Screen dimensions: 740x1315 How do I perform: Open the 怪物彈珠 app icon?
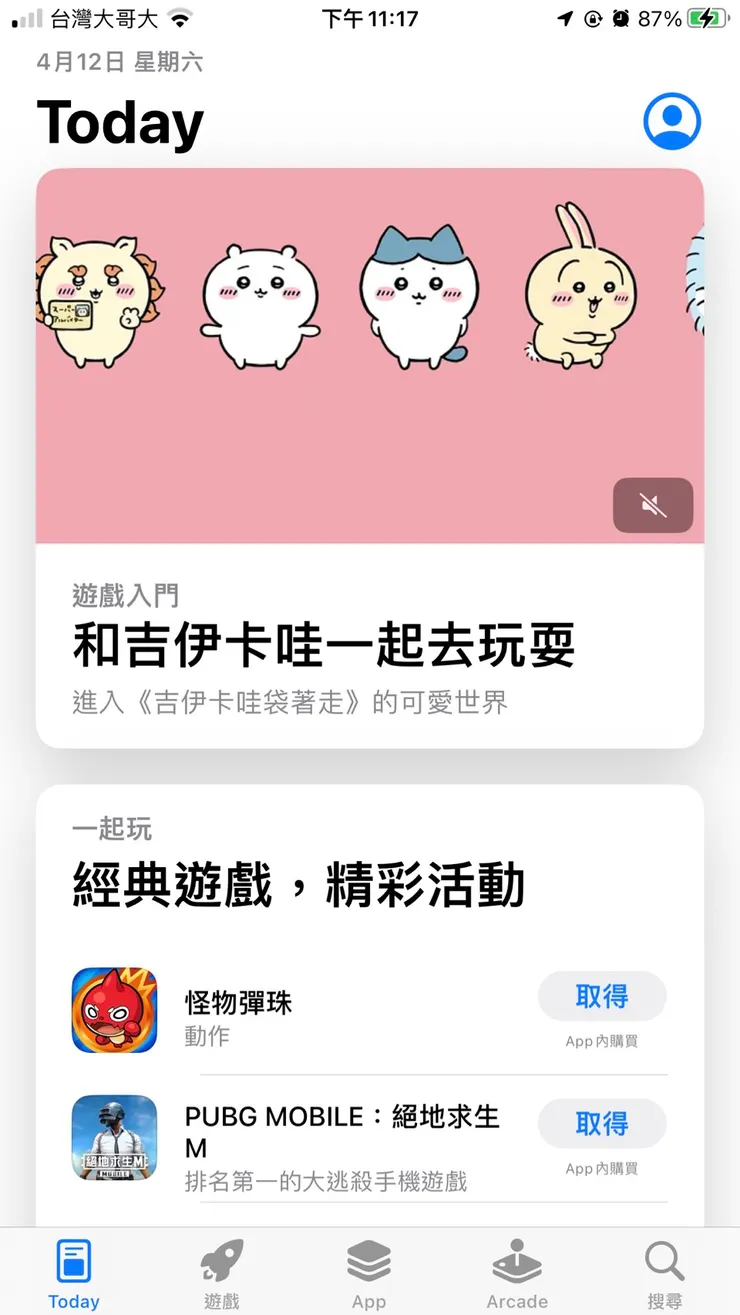(114, 1011)
